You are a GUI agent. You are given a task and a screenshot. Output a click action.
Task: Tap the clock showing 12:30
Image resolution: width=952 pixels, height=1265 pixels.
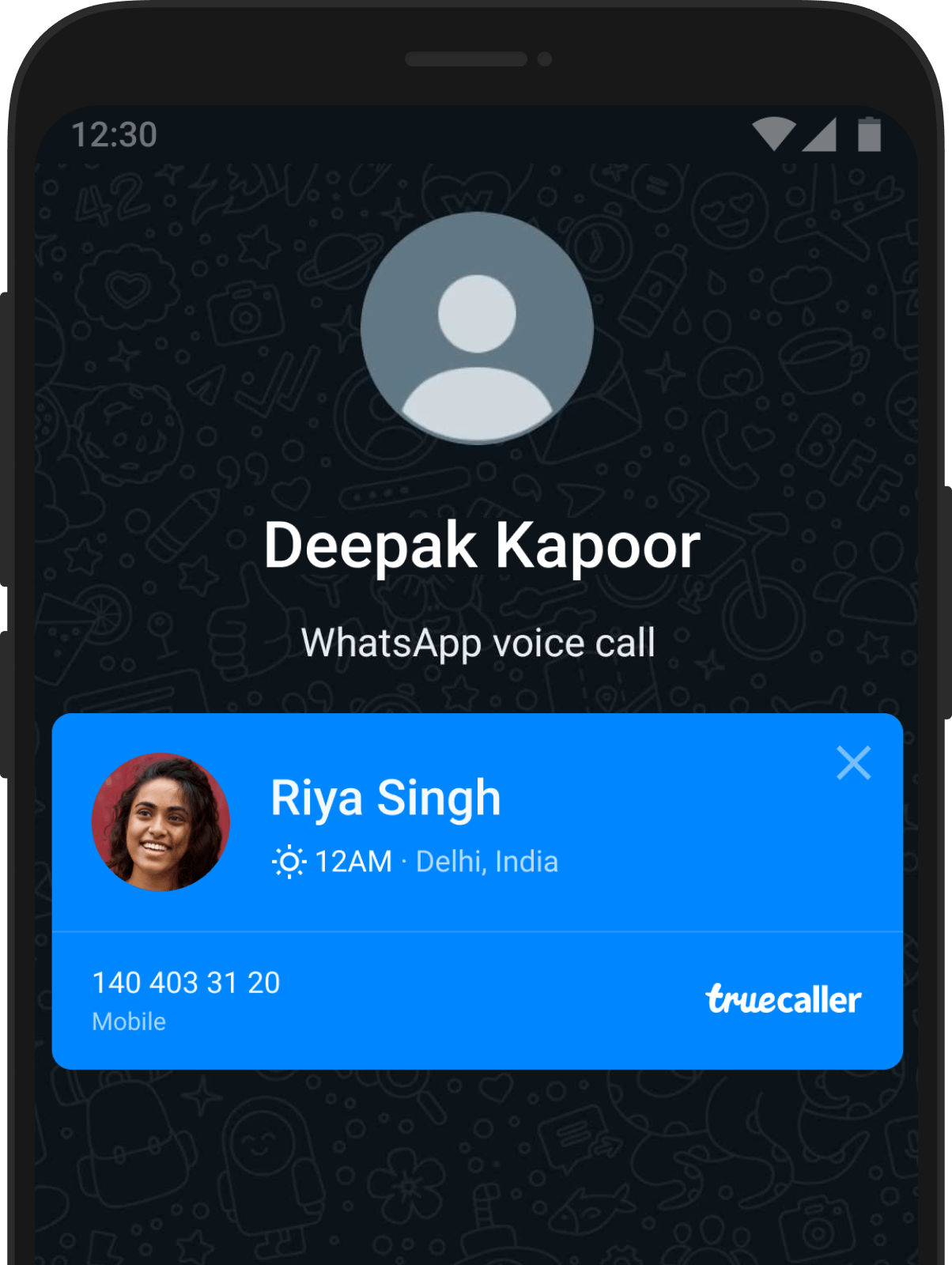point(112,136)
